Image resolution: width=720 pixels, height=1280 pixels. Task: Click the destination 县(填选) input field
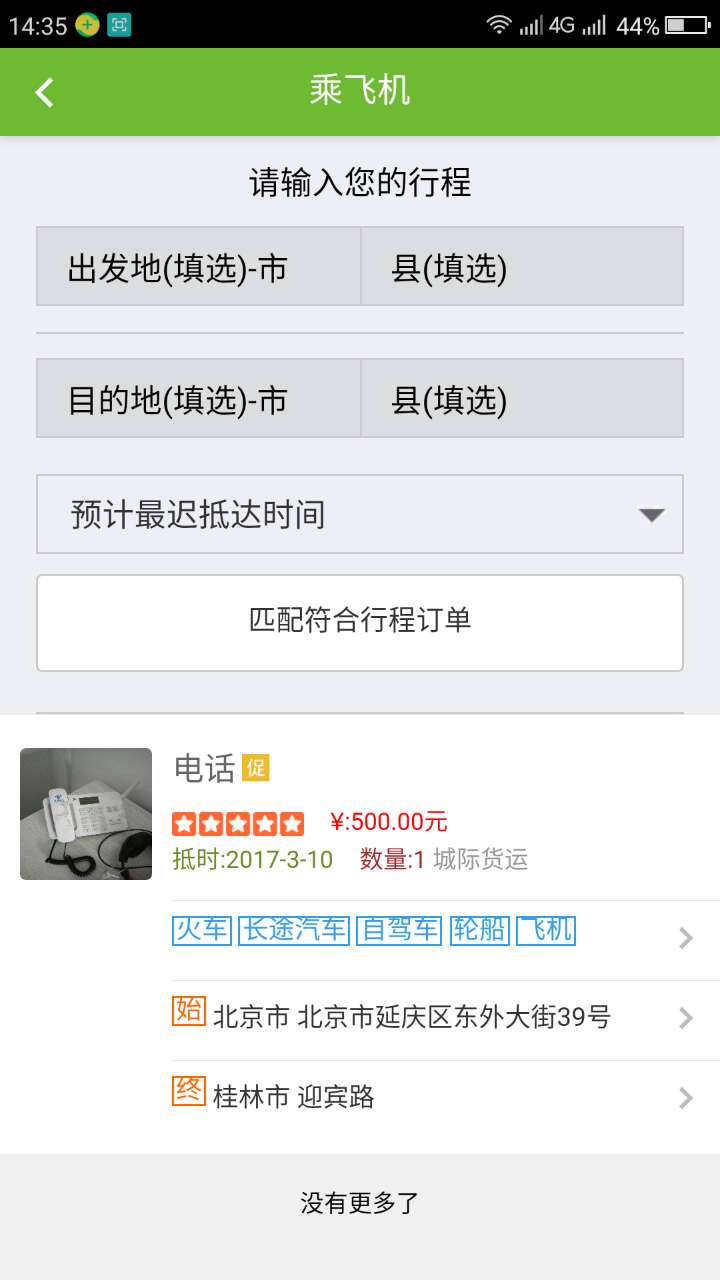click(x=525, y=397)
